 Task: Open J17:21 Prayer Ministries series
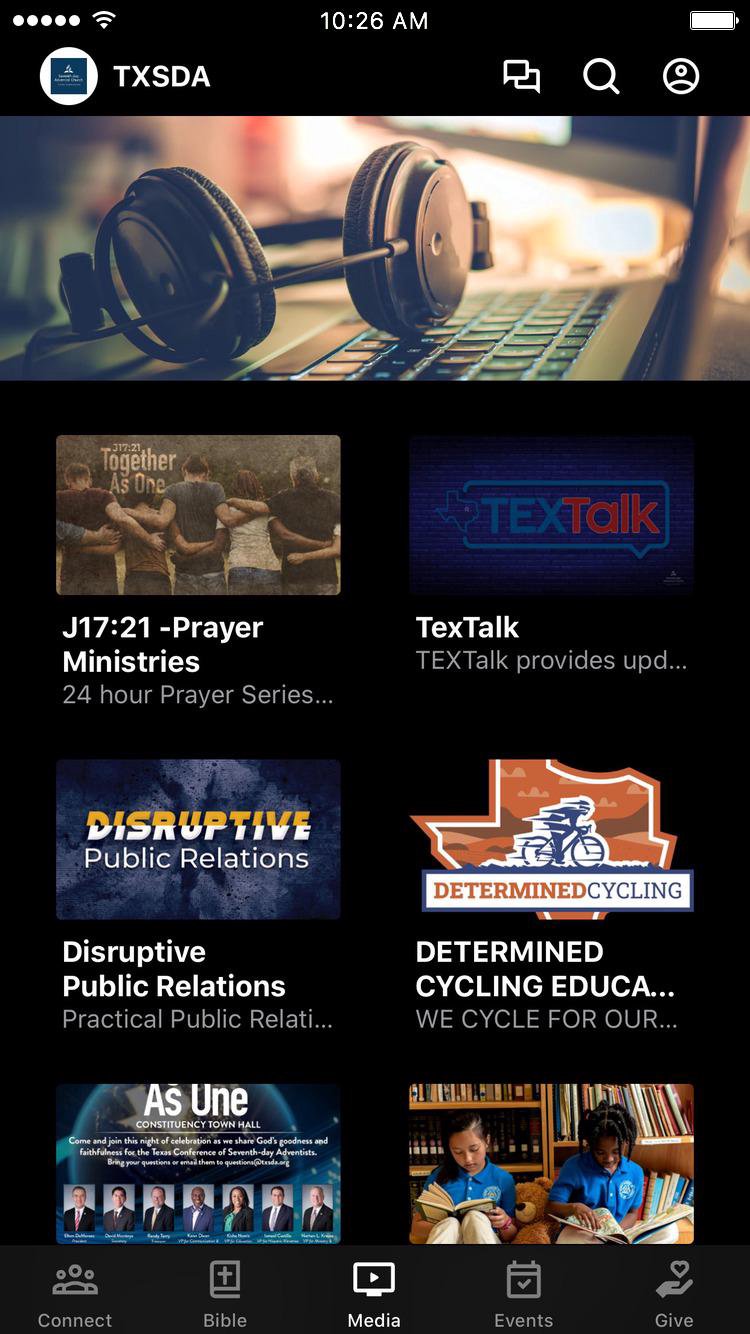198,516
